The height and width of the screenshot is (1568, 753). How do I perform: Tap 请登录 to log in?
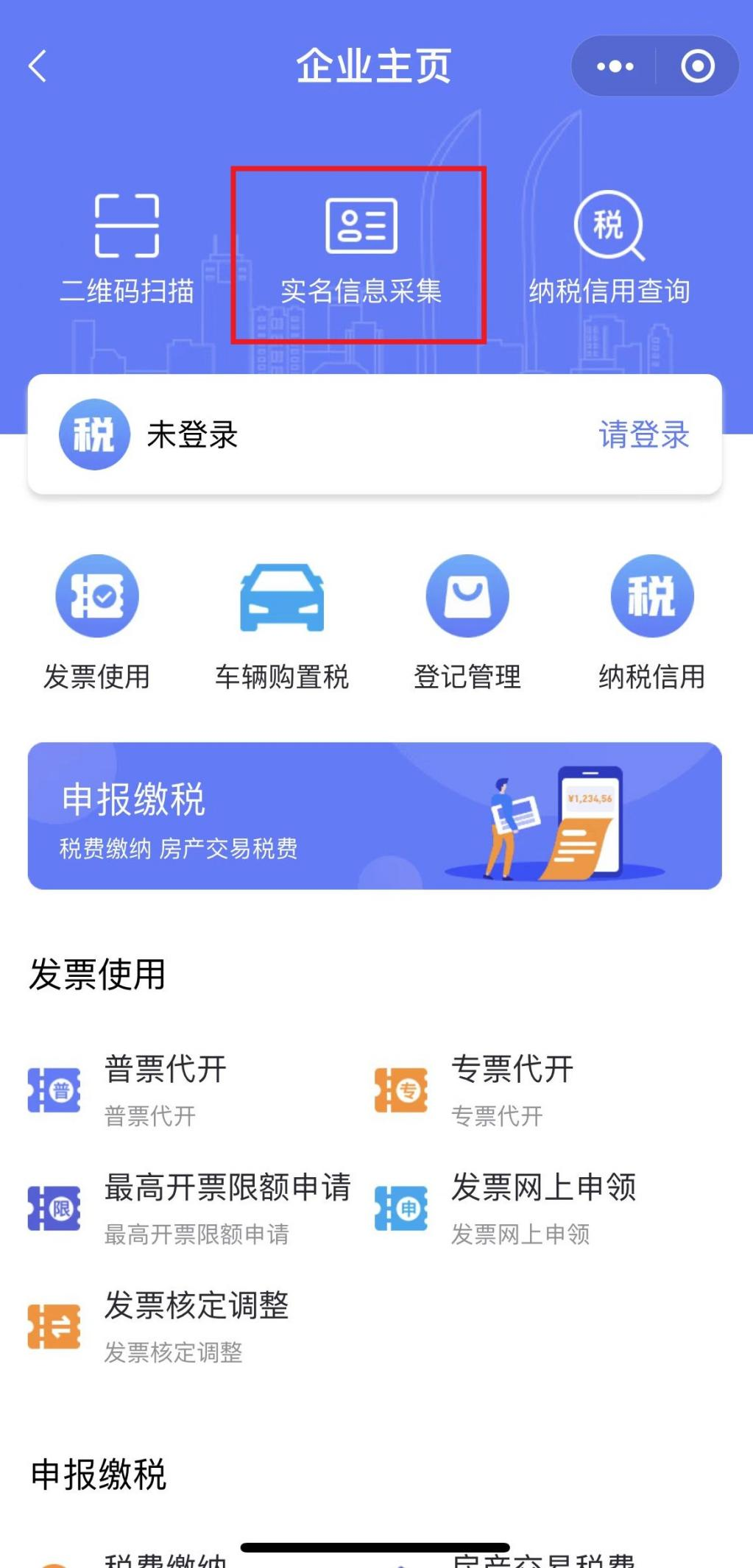(644, 434)
